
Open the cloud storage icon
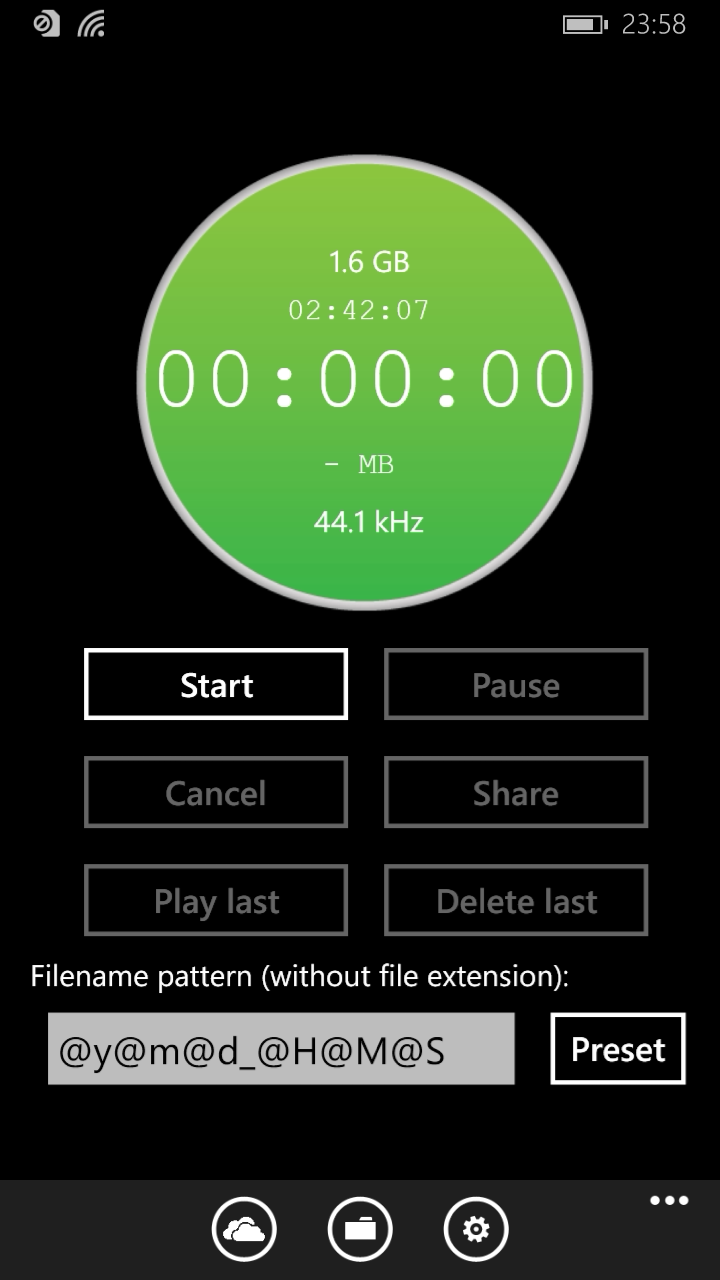click(x=244, y=1229)
